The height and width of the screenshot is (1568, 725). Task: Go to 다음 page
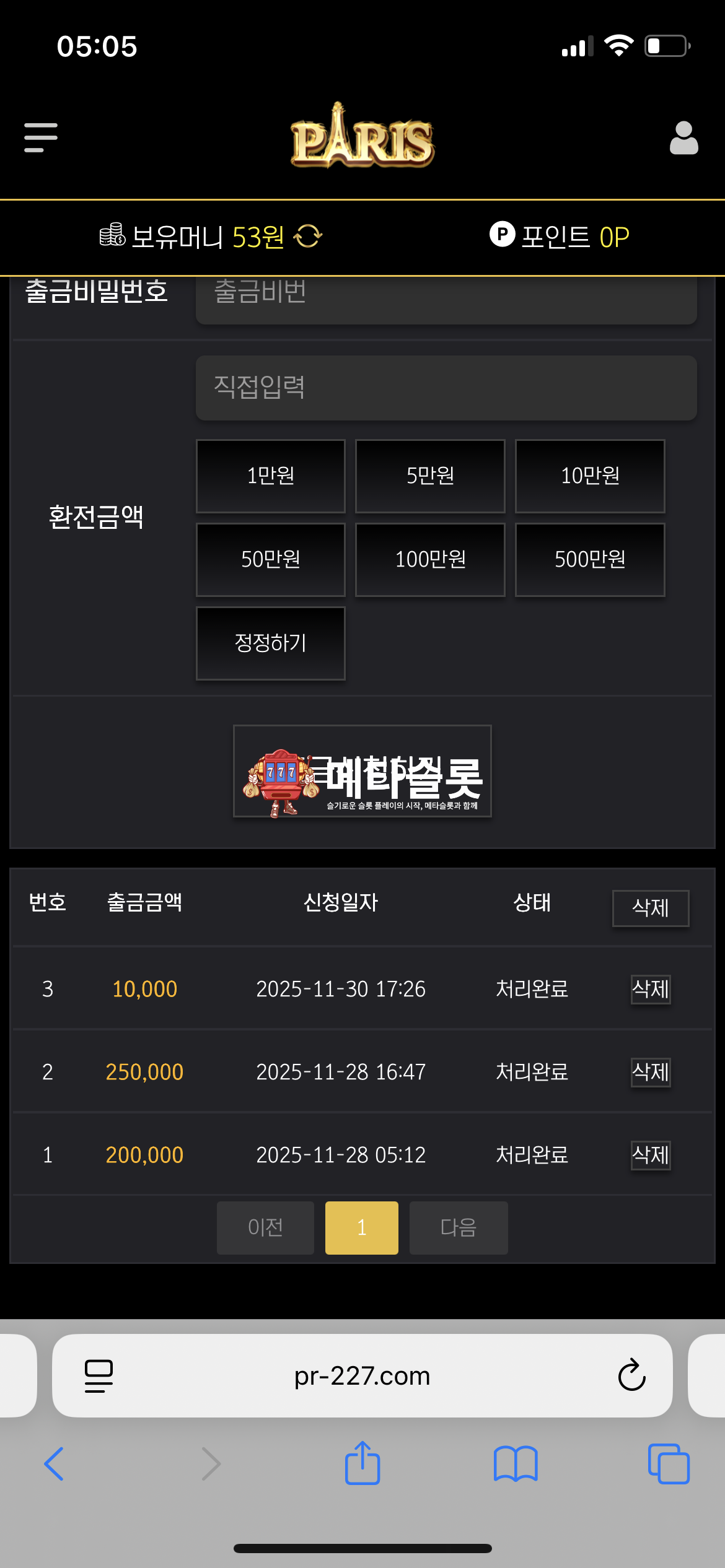[458, 1227]
